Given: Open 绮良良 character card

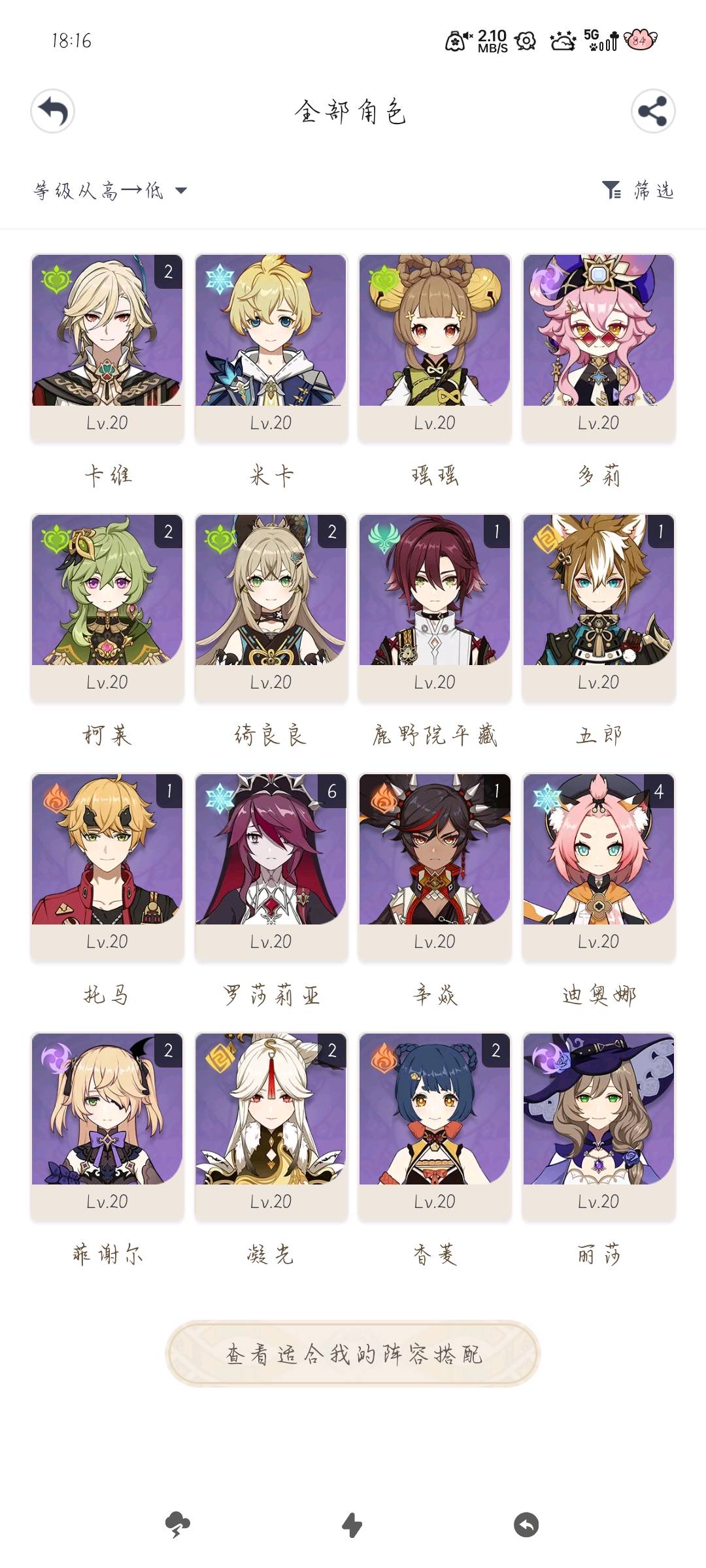Looking at the screenshot, I should tap(271, 606).
